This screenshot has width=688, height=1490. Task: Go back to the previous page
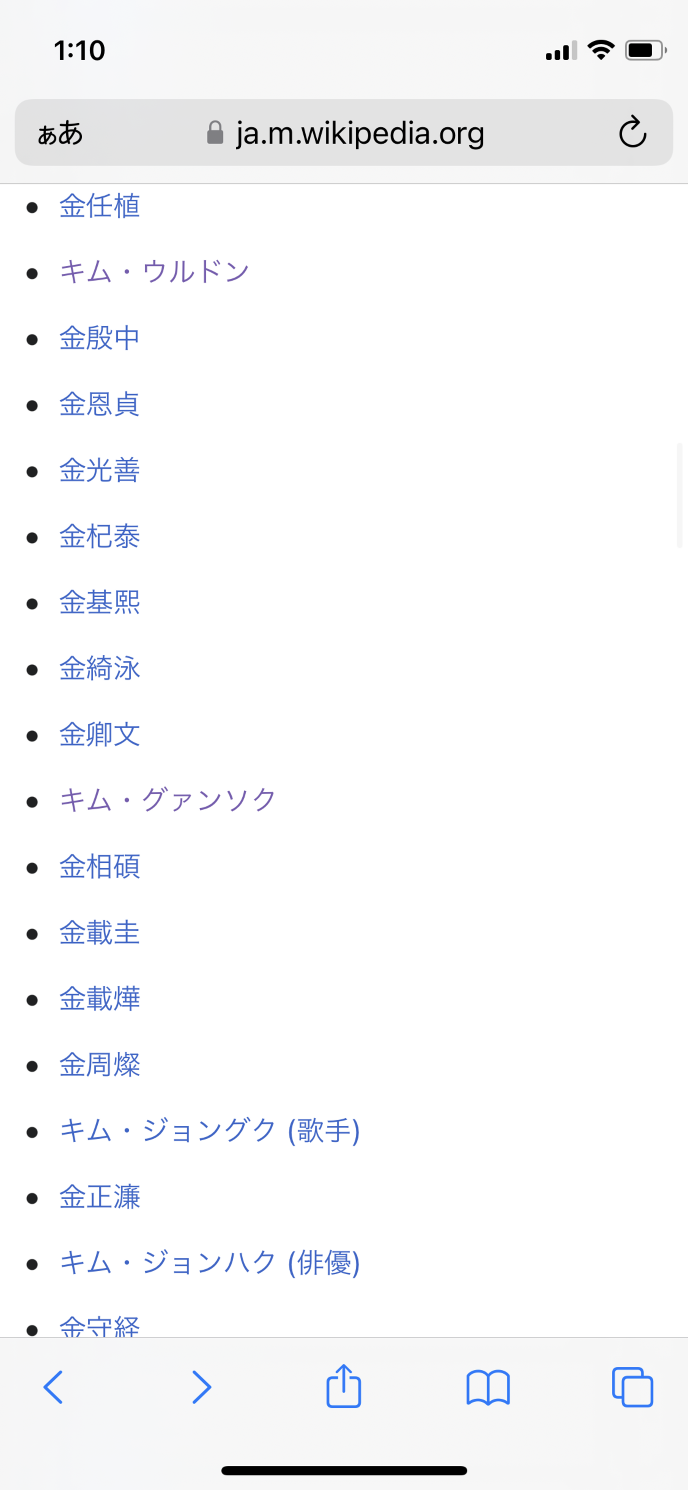tap(54, 1387)
